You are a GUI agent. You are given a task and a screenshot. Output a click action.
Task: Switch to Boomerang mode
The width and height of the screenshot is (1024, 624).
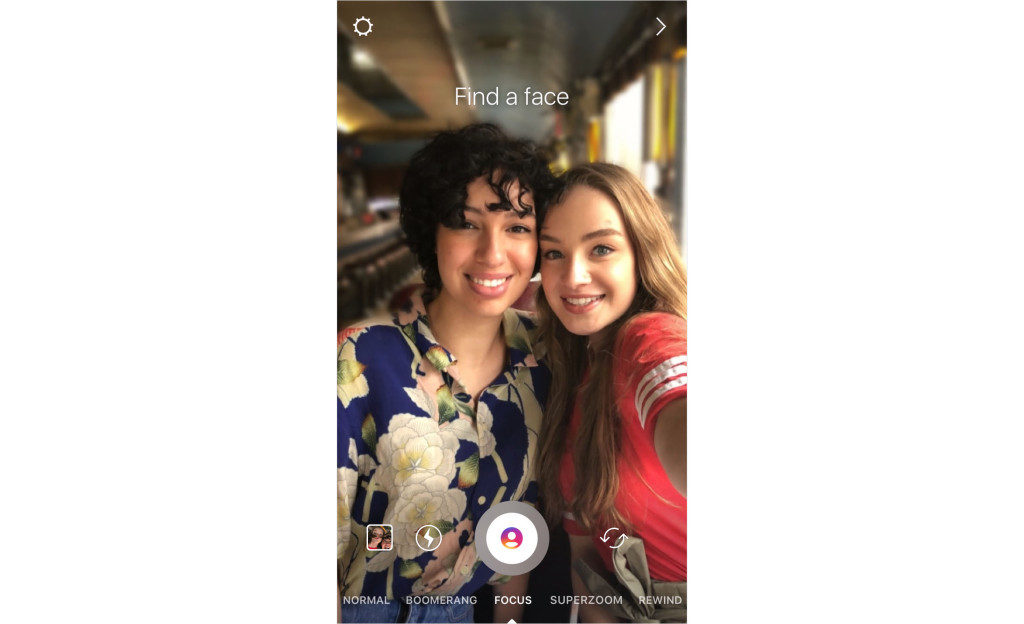coord(441,600)
